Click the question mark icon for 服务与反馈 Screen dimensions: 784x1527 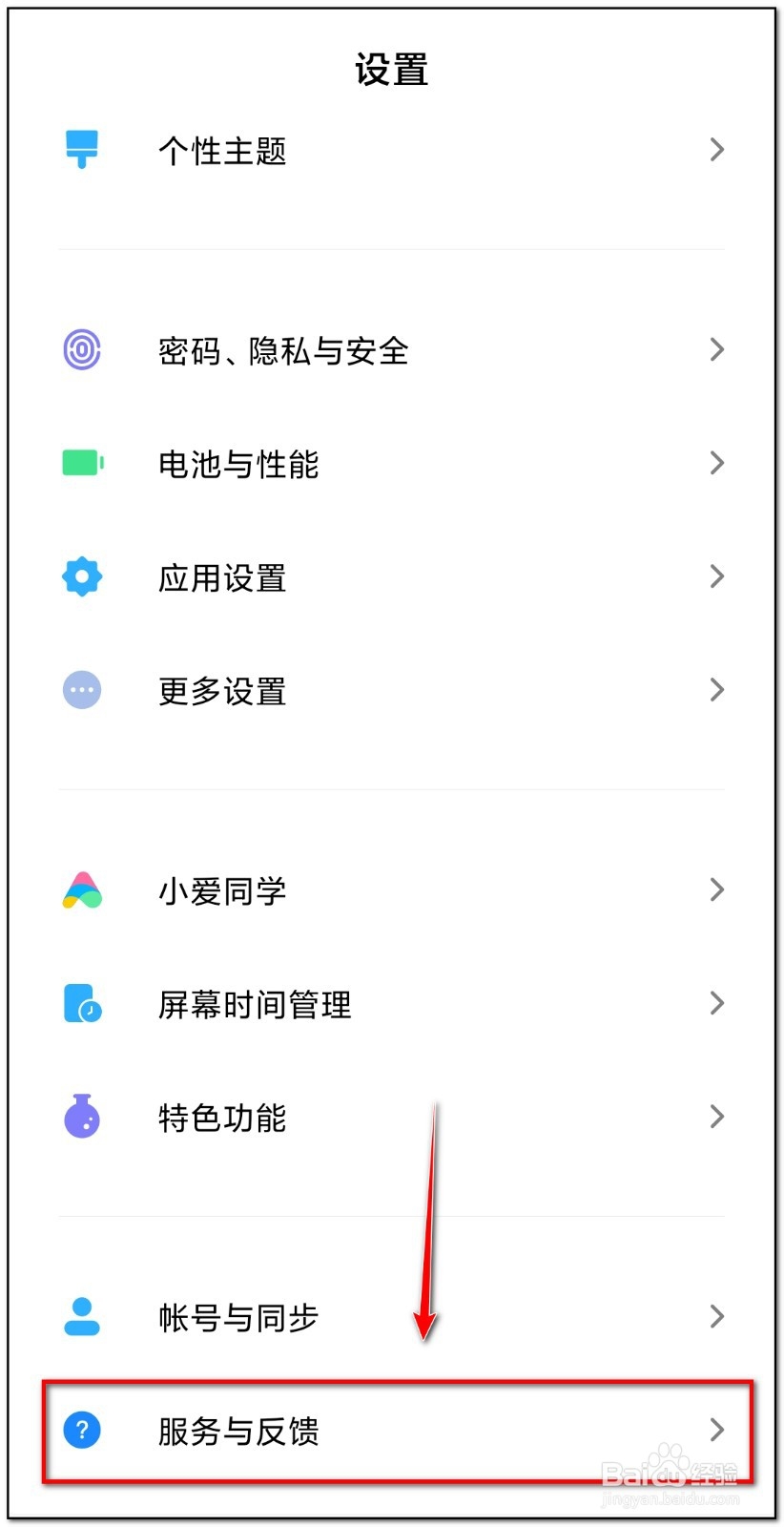82,1430
